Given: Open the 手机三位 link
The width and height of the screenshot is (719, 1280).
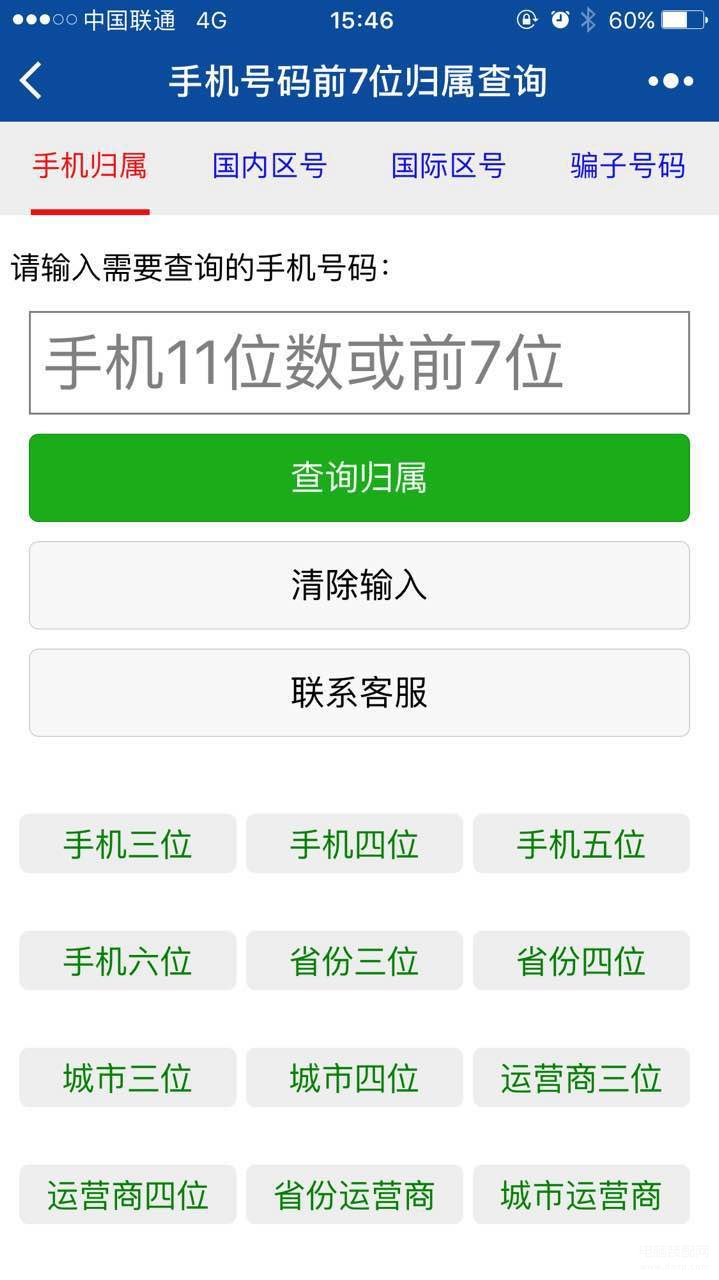Looking at the screenshot, I should pos(128,844).
